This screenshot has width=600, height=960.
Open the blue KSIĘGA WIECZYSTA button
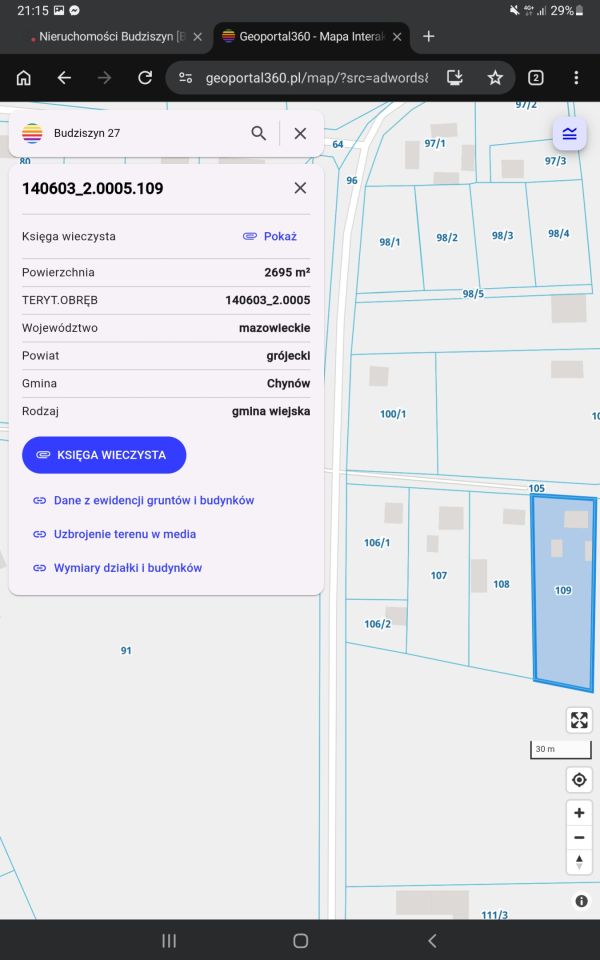click(104, 455)
